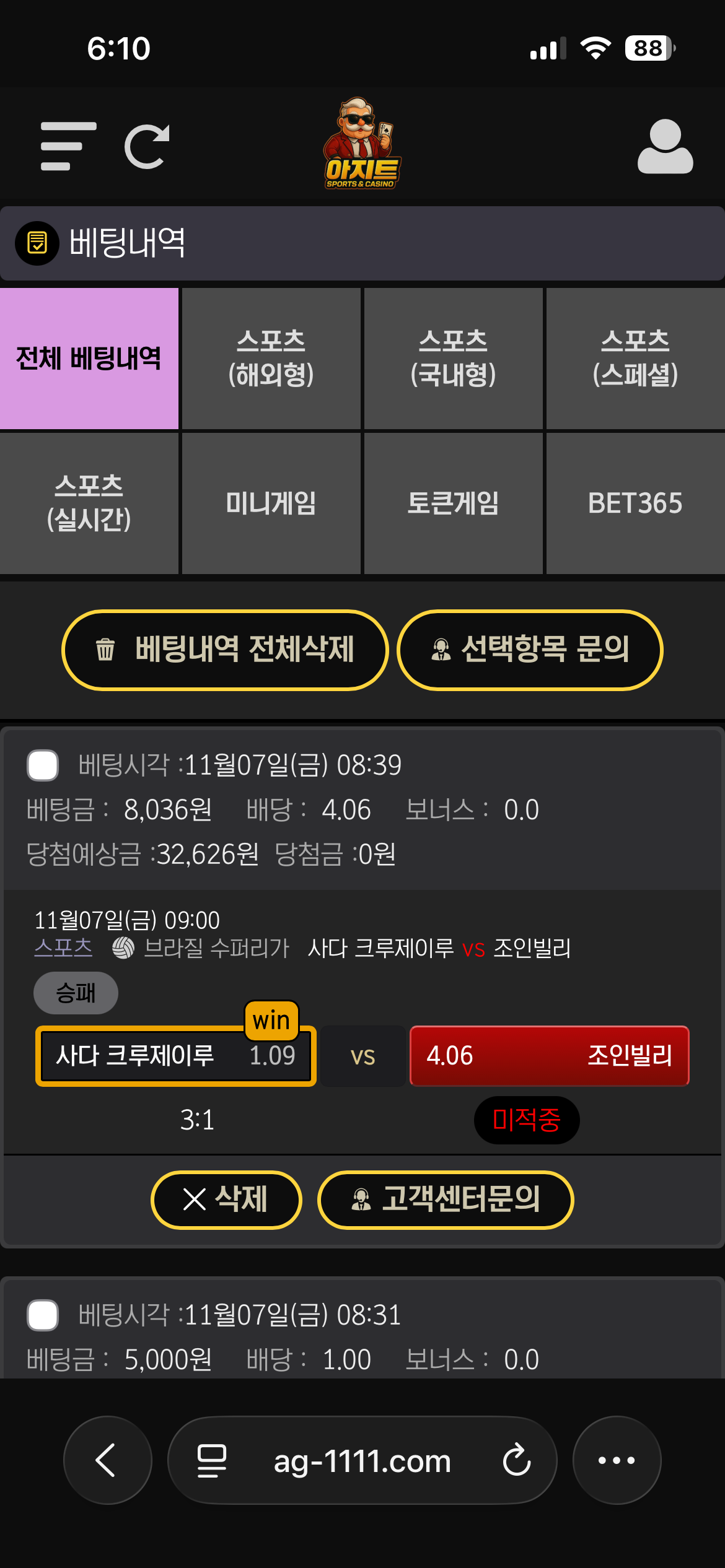The width and height of the screenshot is (725, 1568).
Task: Reload page from the address bar
Action: coord(516,1460)
